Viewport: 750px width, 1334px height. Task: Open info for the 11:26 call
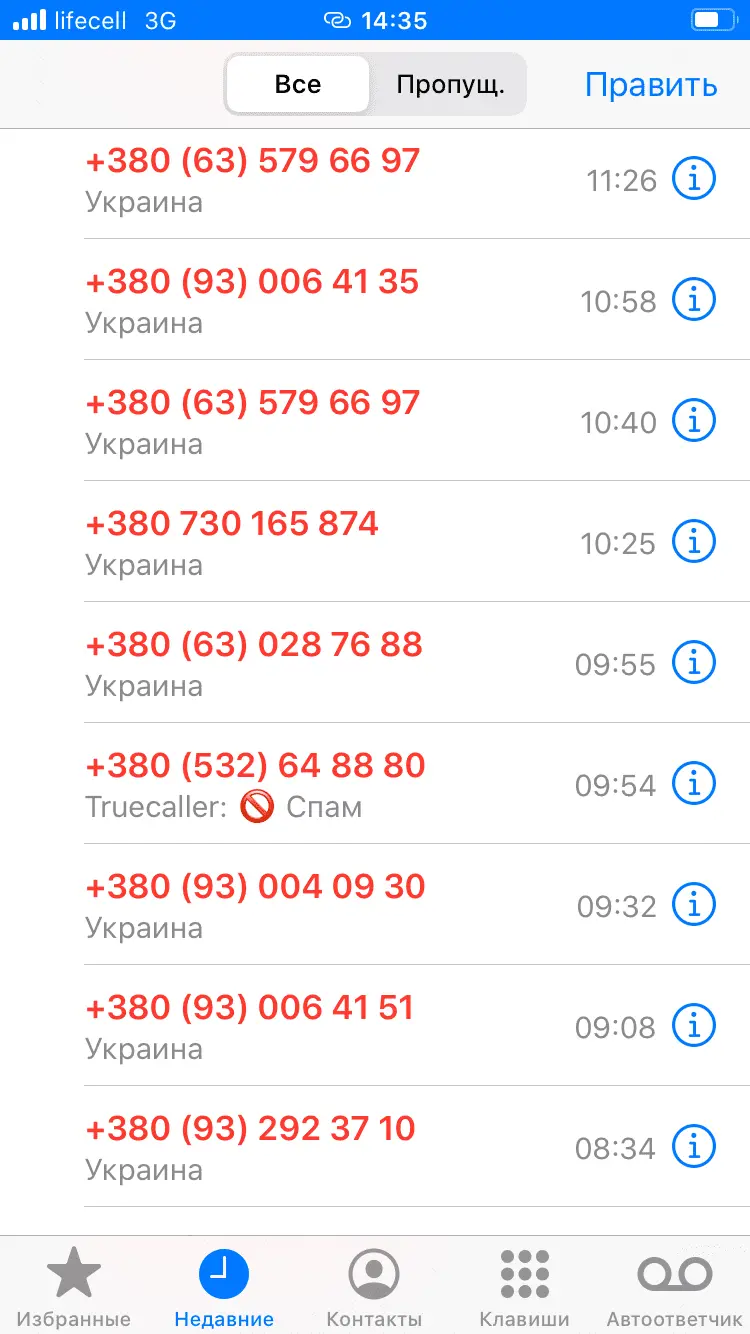[x=693, y=180]
